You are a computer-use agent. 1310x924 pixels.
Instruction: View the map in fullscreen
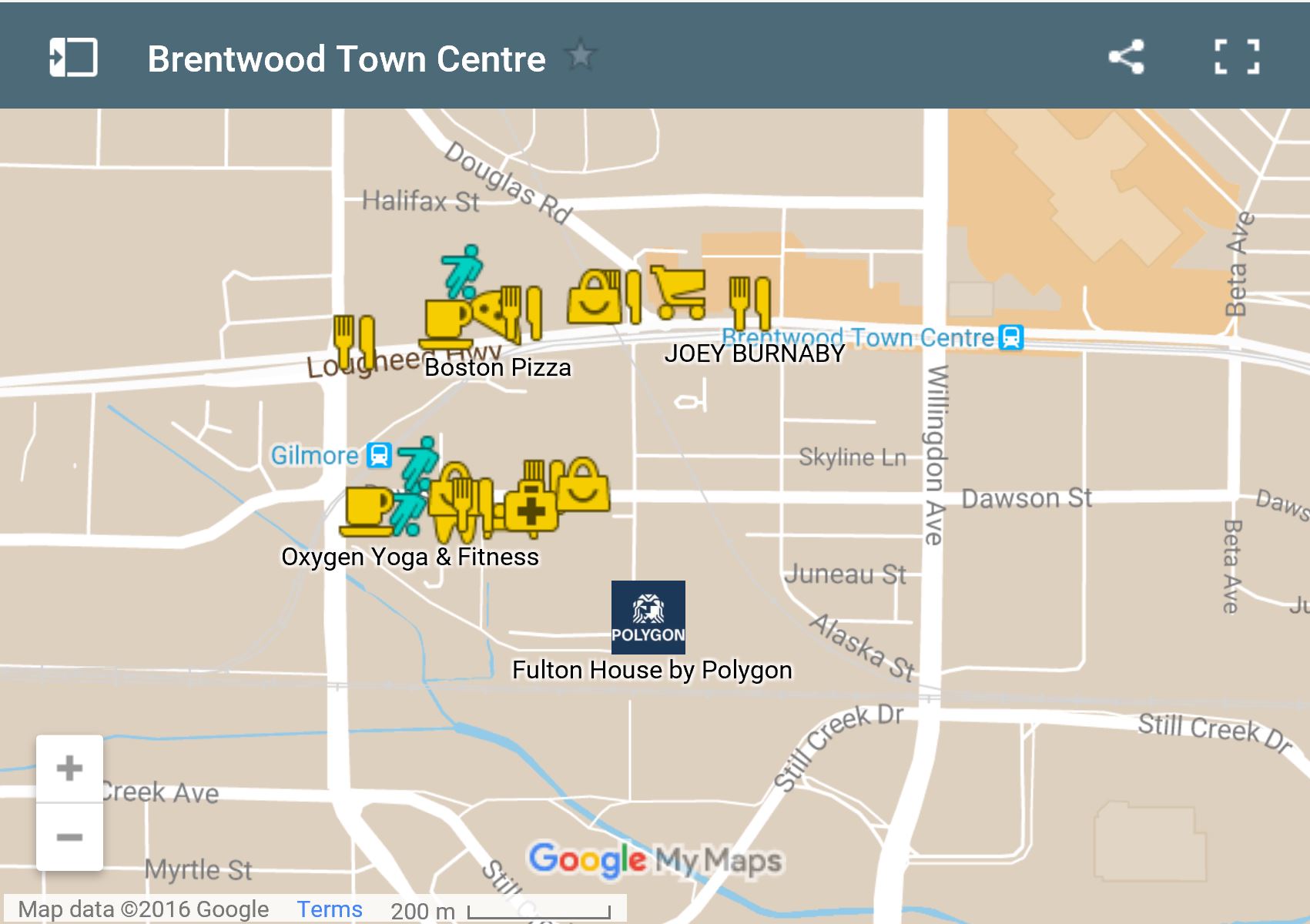pyautogui.click(x=1237, y=58)
